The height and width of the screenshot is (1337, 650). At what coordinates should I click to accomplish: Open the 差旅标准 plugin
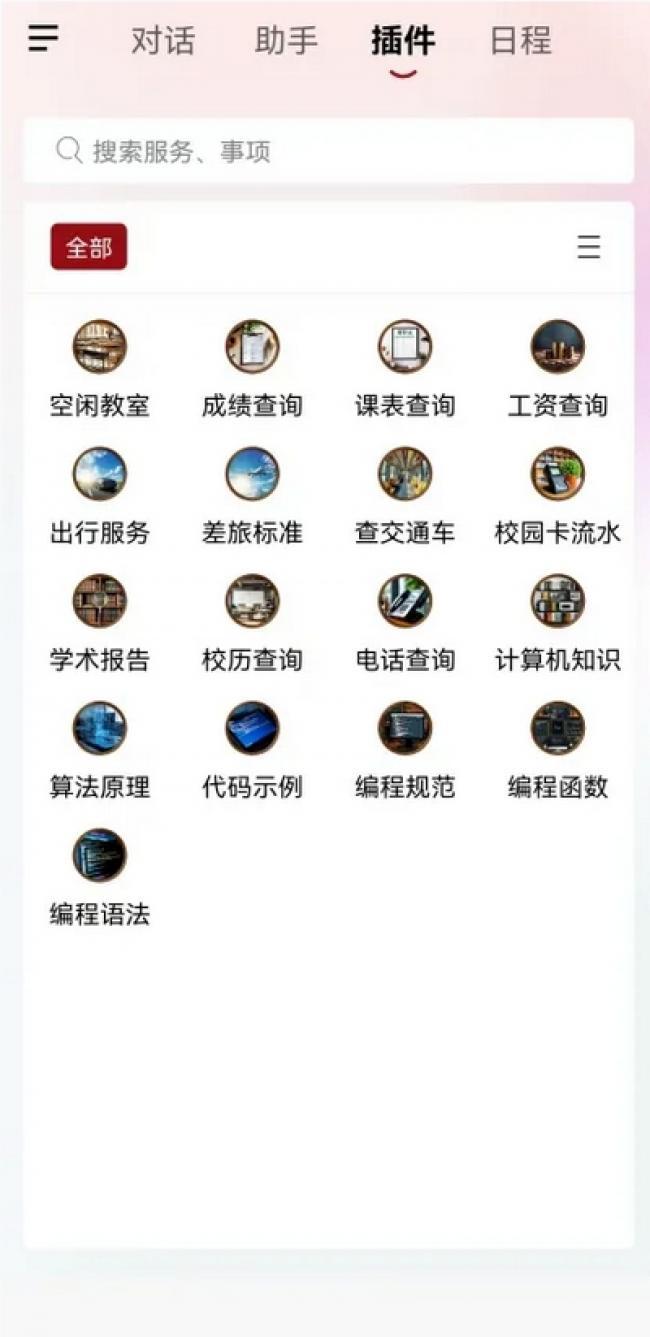(x=252, y=496)
